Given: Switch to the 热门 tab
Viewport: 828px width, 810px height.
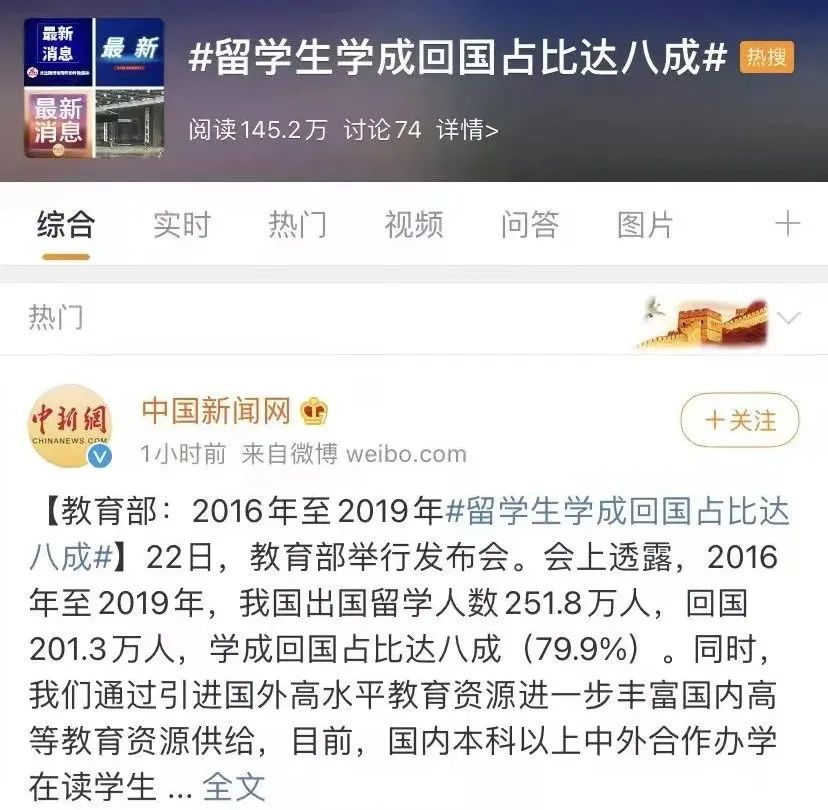Looking at the screenshot, I should (x=297, y=224).
